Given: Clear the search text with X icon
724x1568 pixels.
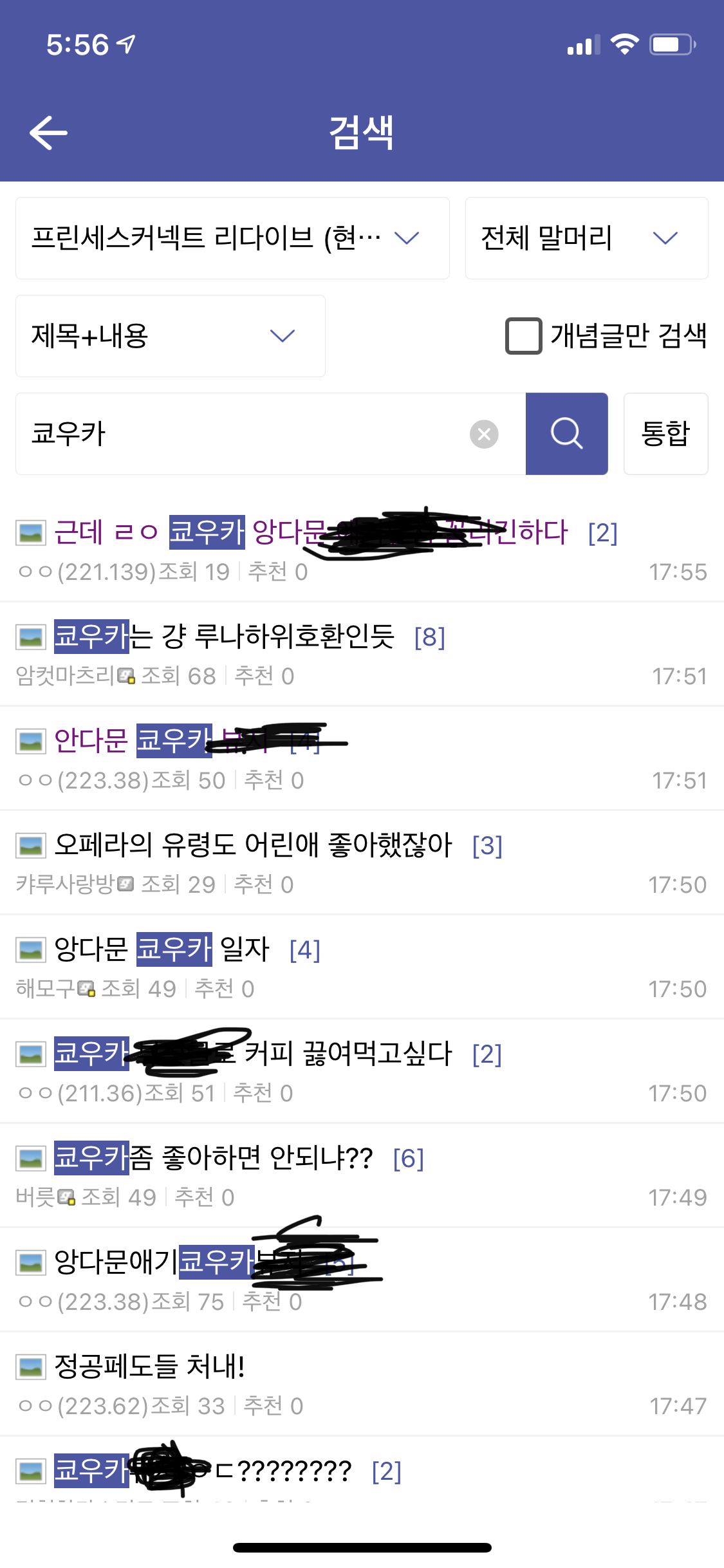Looking at the screenshot, I should tap(484, 434).
